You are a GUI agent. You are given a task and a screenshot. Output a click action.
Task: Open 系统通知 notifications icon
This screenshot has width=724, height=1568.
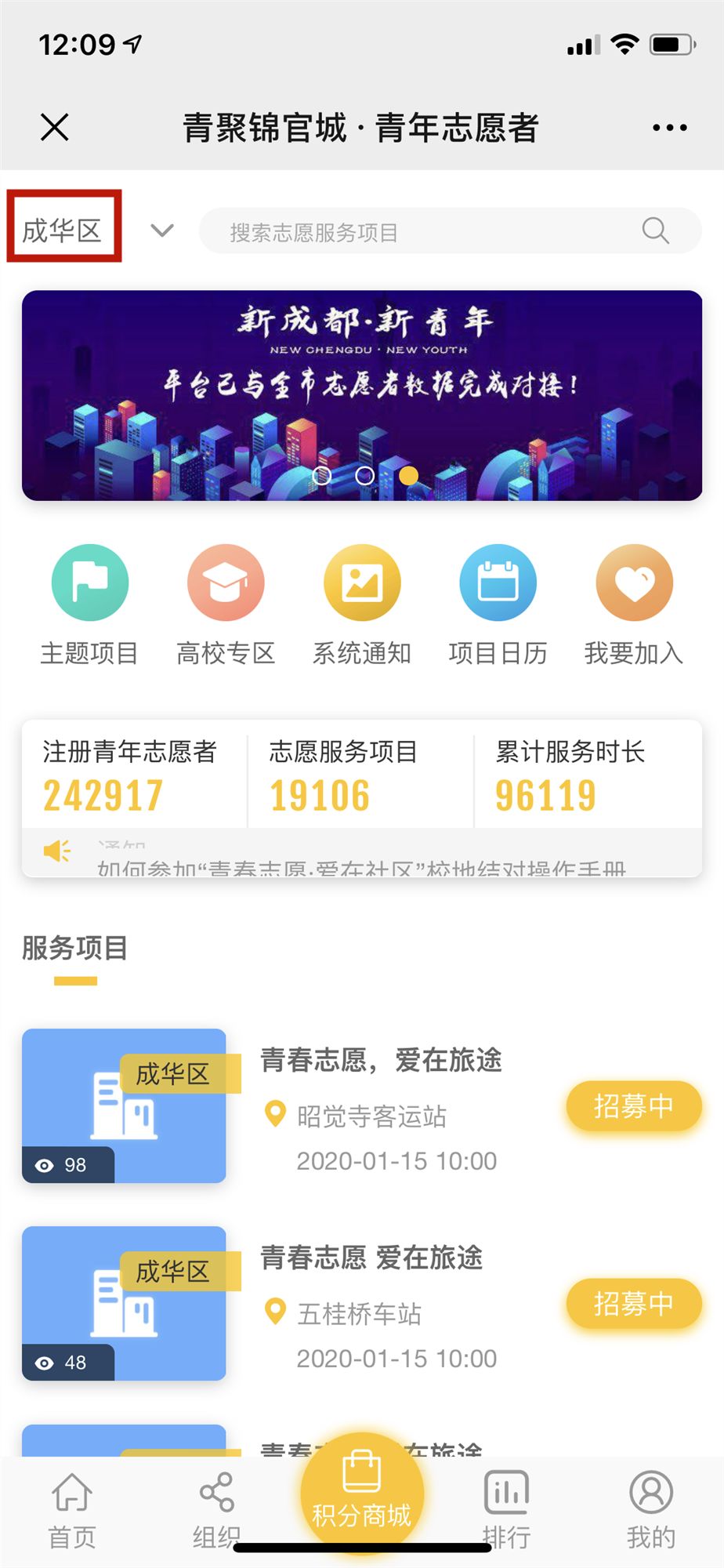[x=362, y=583]
